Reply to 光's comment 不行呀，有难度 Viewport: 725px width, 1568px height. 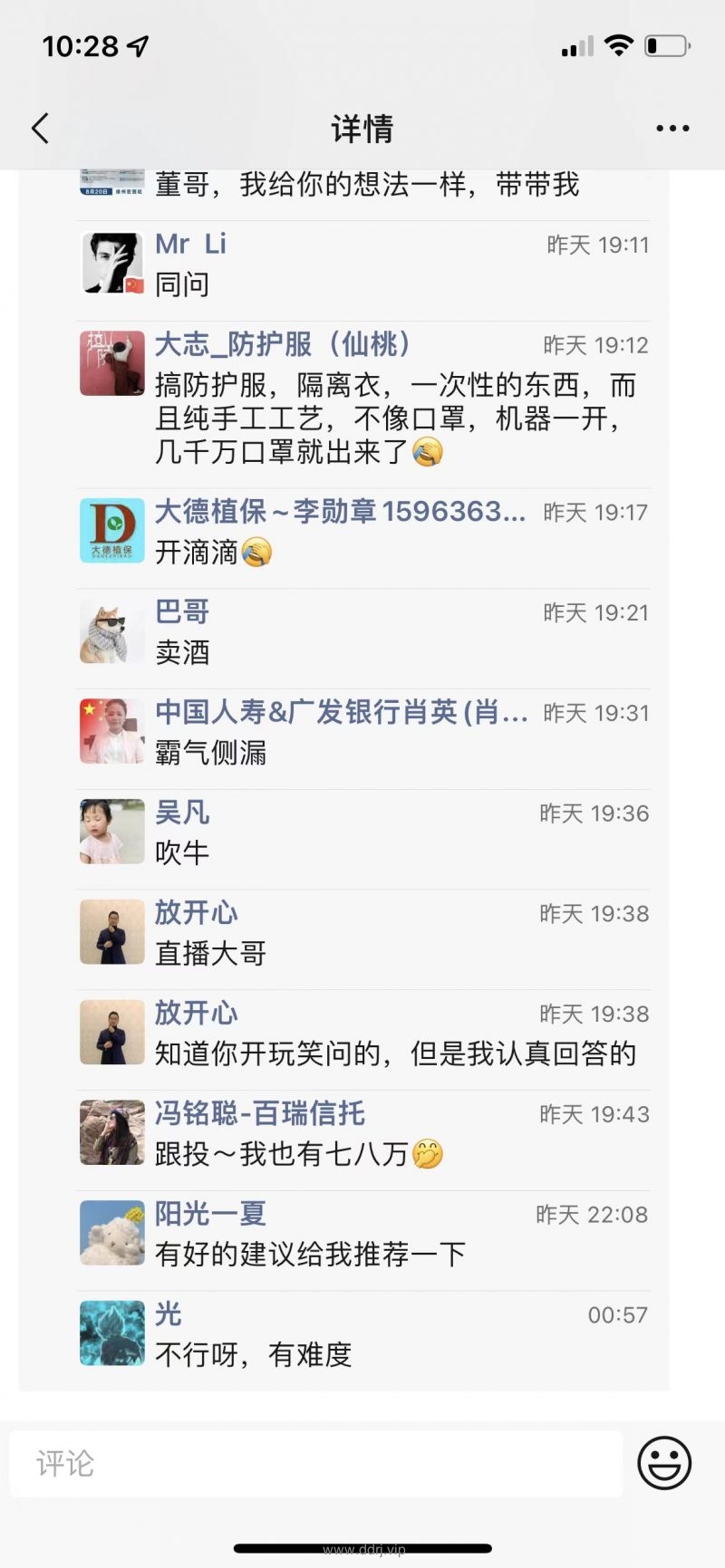pyautogui.click(x=254, y=1355)
